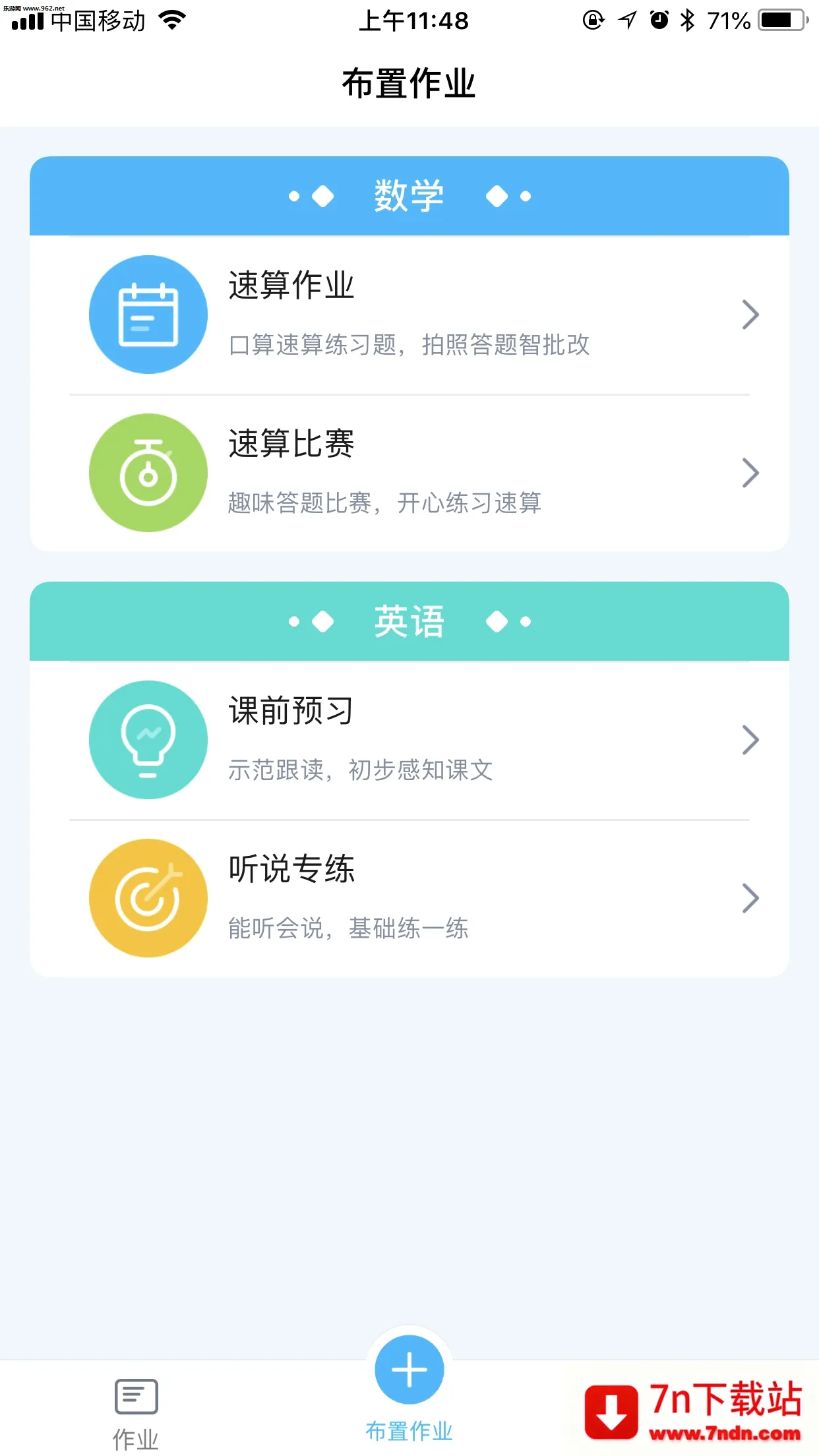Open 速算比赛 using the chevron arrow
The height and width of the screenshot is (1456, 819).
(751, 473)
